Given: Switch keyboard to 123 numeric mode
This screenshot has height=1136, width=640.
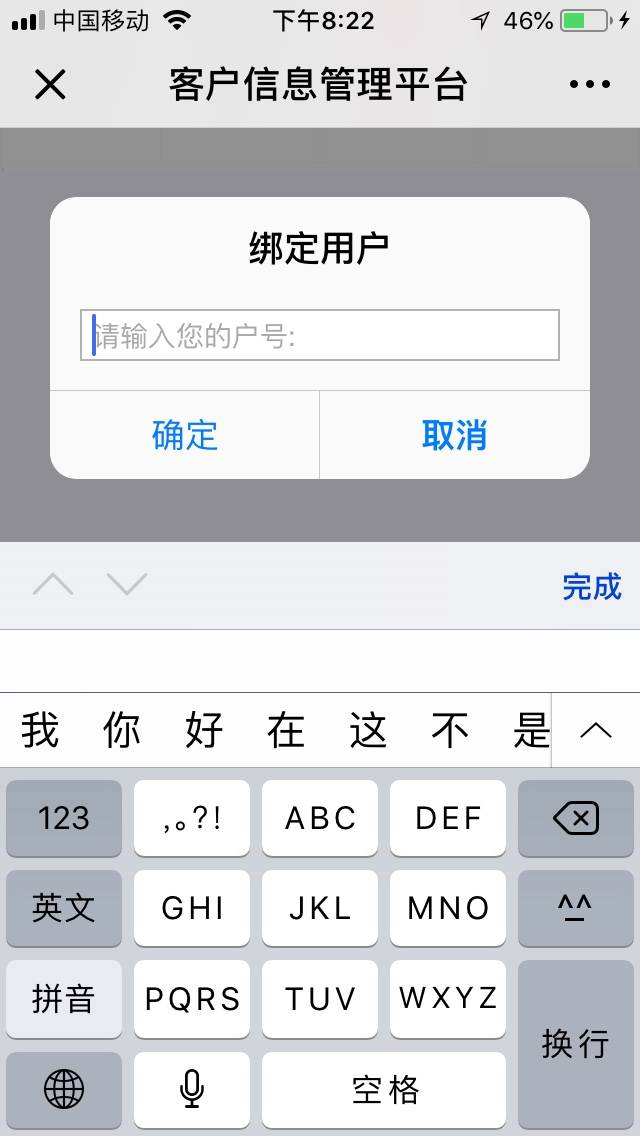Looking at the screenshot, I should click(64, 819).
